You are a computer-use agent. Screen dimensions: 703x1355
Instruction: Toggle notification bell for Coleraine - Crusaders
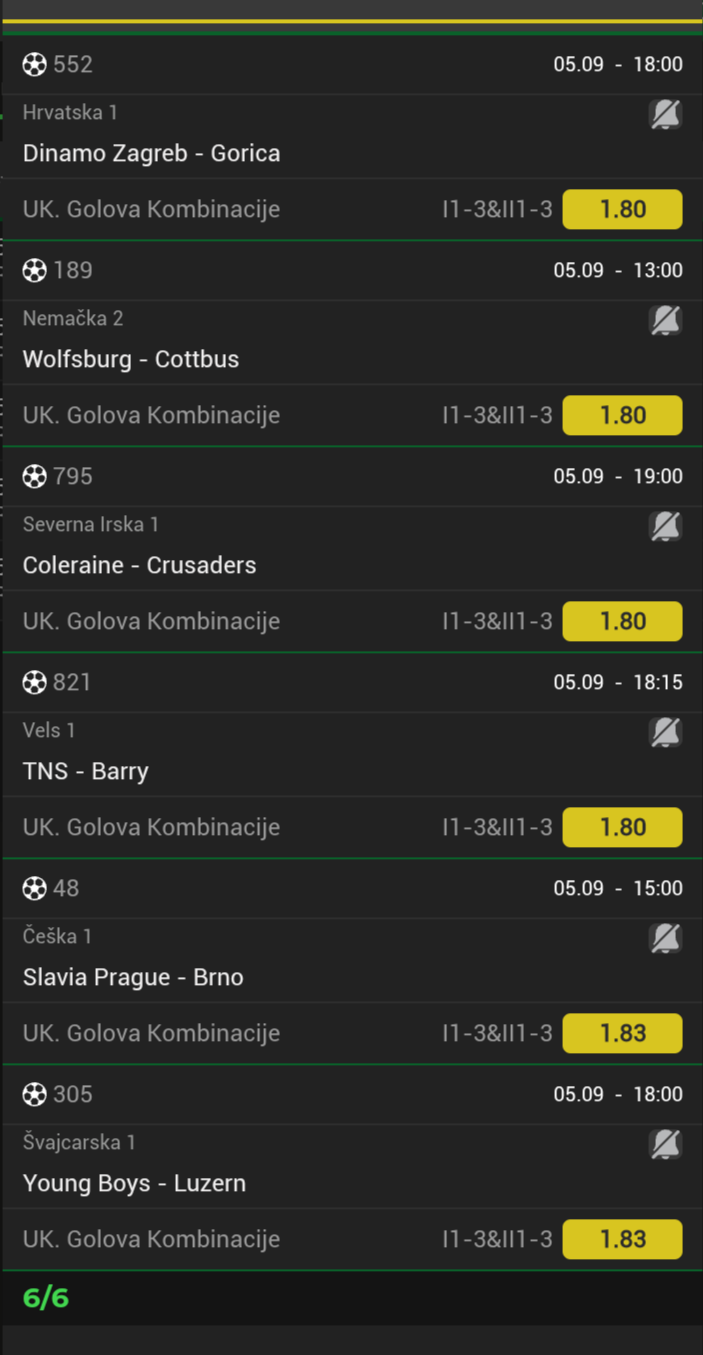coord(665,527)
